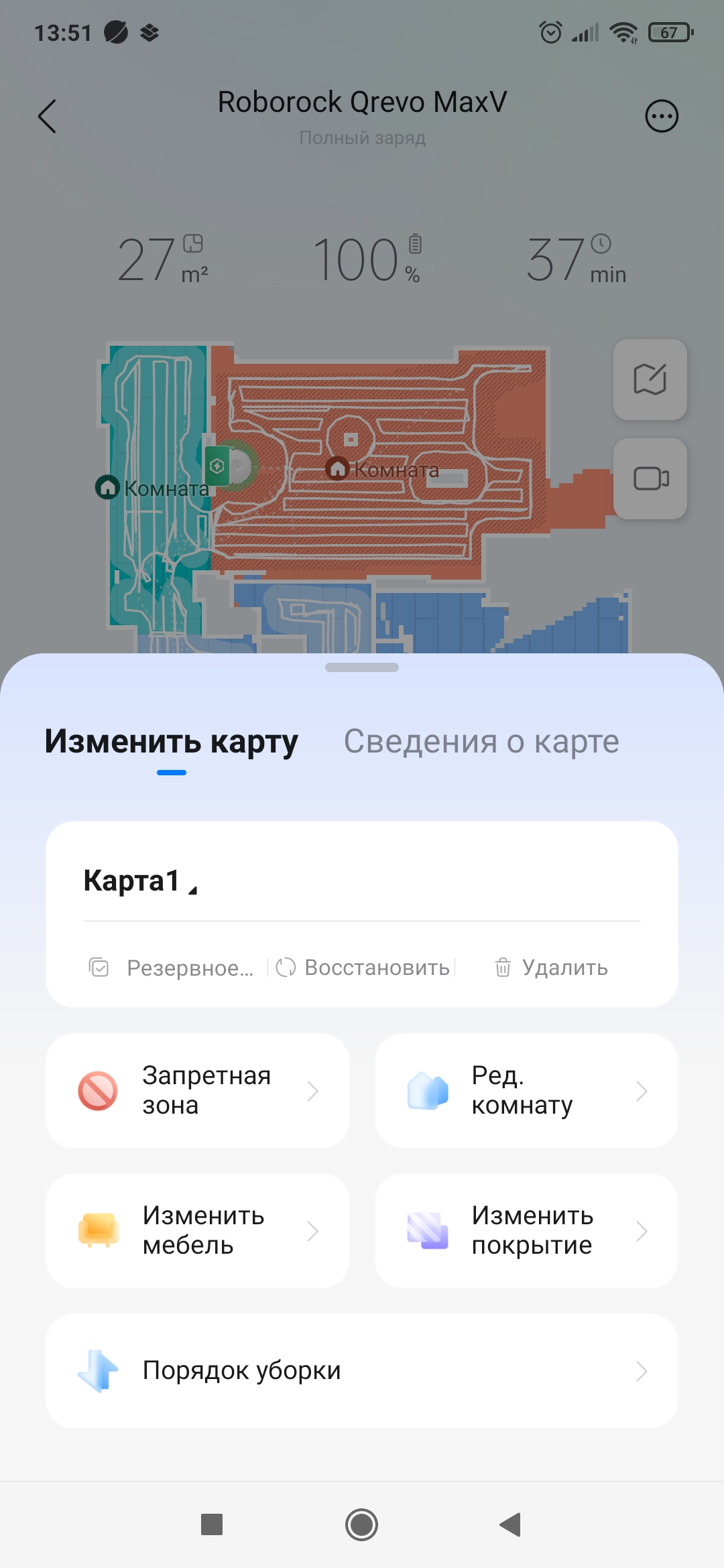Viewport: 724px width, 1568px height.
Task: Delete the map with Удалить
Action: click(x=552, y=968)
